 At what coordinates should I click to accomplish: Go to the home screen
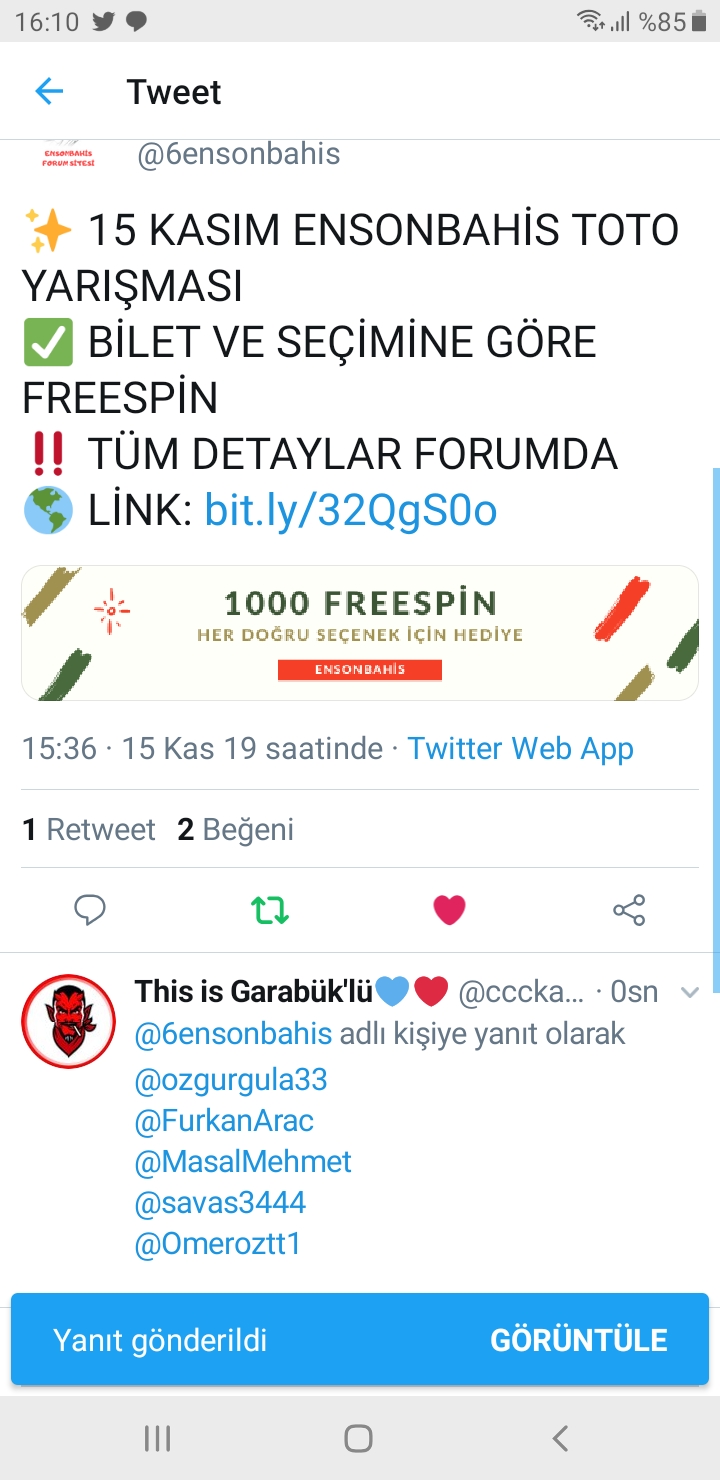359,1438
